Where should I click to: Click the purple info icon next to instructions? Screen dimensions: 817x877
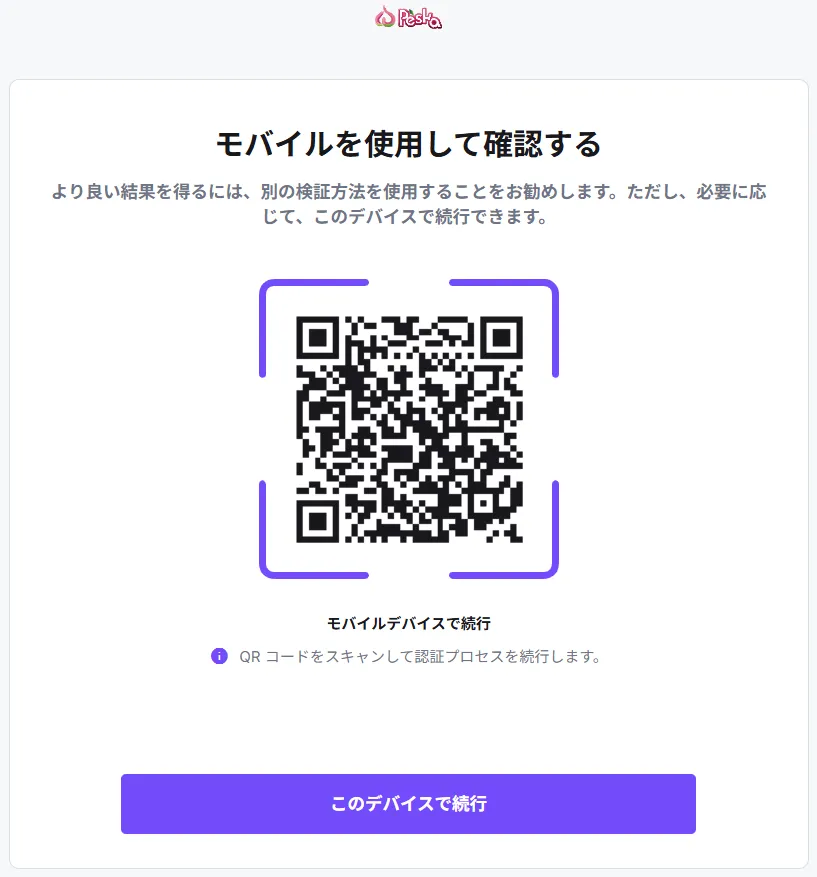tap(219, 657)
